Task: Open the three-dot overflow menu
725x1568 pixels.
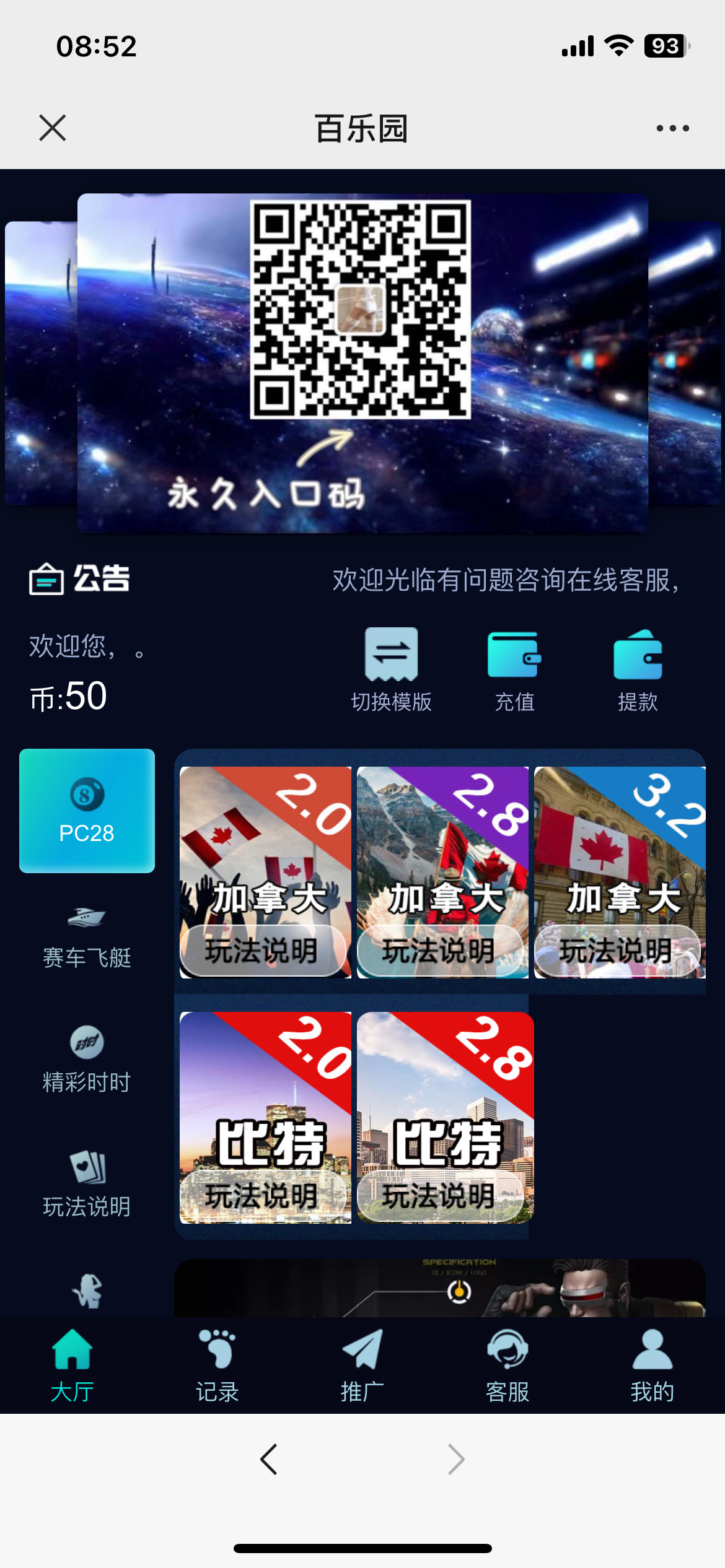Action: pos(672,128)
